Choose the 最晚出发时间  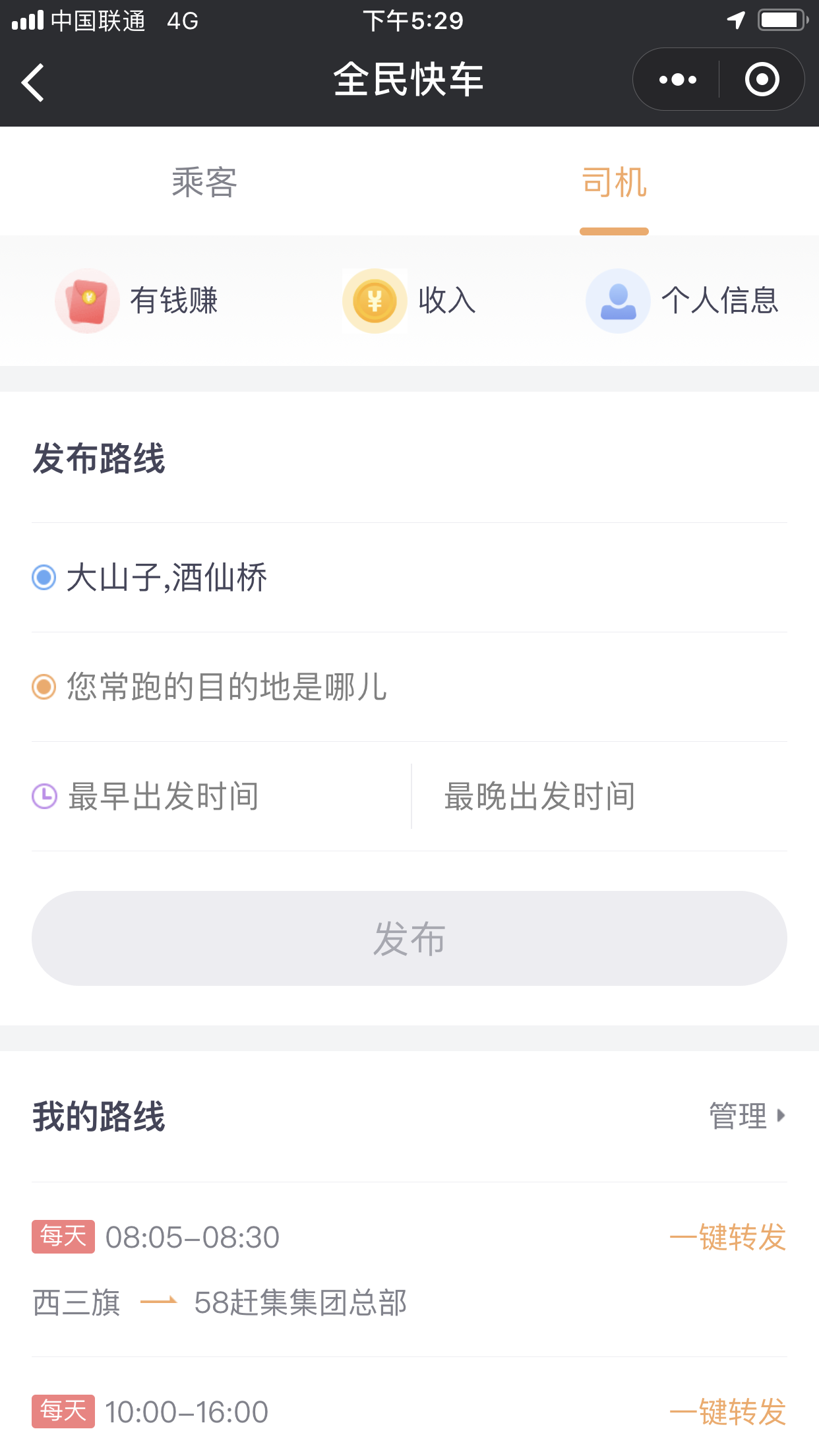tap(600, 797)
